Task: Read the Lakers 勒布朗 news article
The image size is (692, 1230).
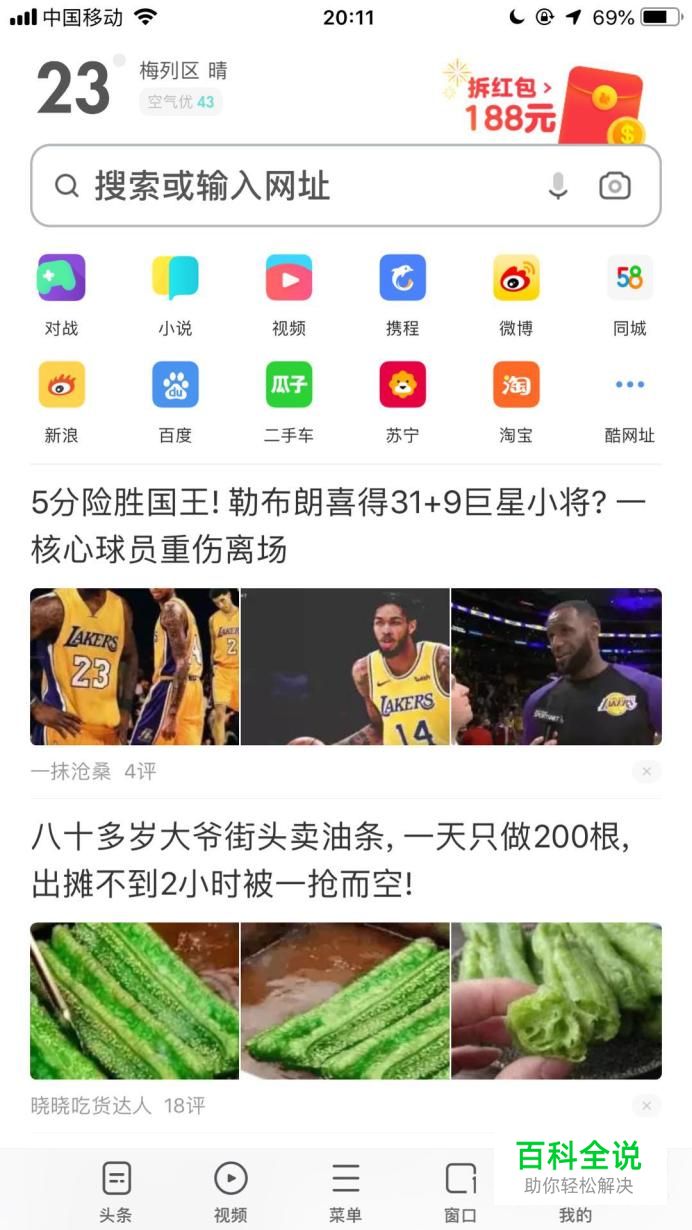Action: pos(338,526)
